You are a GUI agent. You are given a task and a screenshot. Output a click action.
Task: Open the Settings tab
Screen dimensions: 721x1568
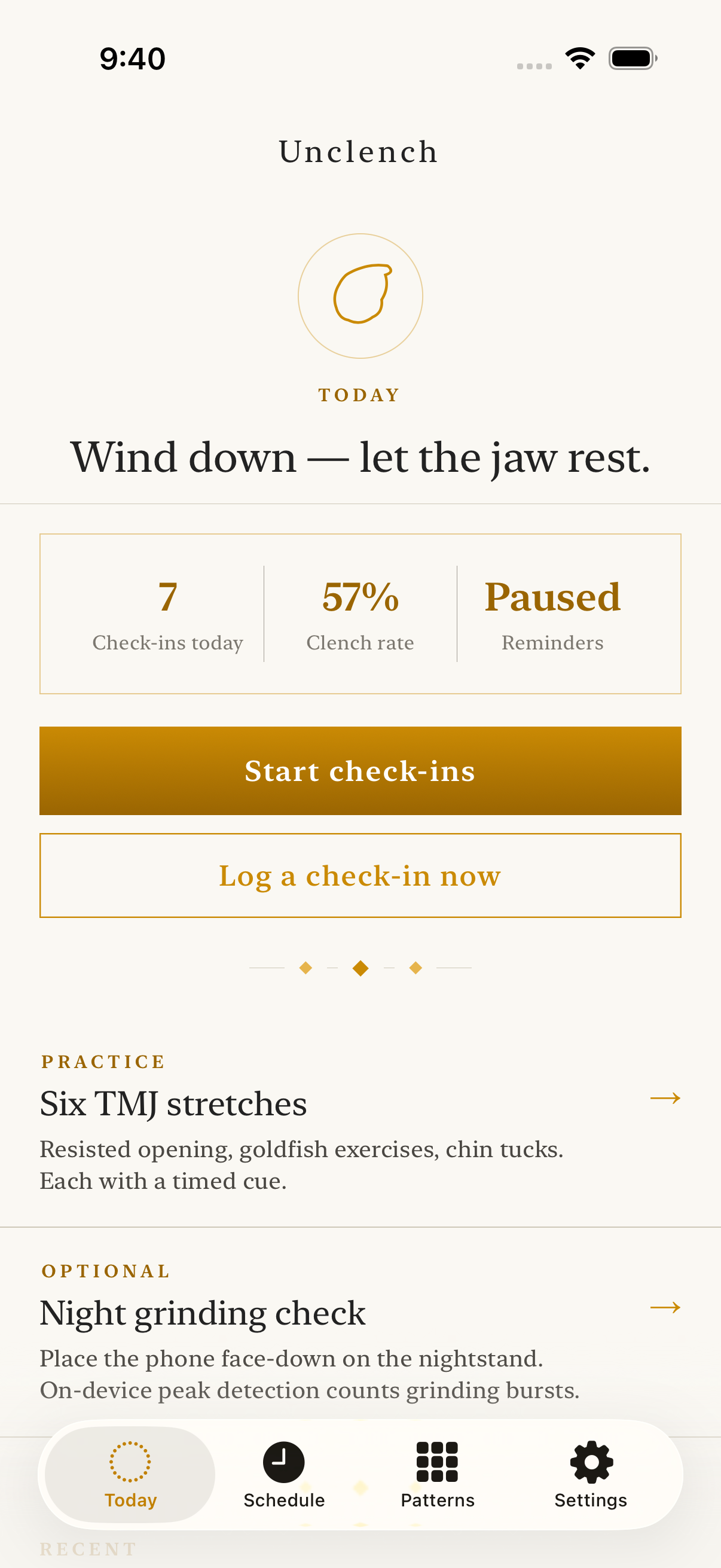590,1474
